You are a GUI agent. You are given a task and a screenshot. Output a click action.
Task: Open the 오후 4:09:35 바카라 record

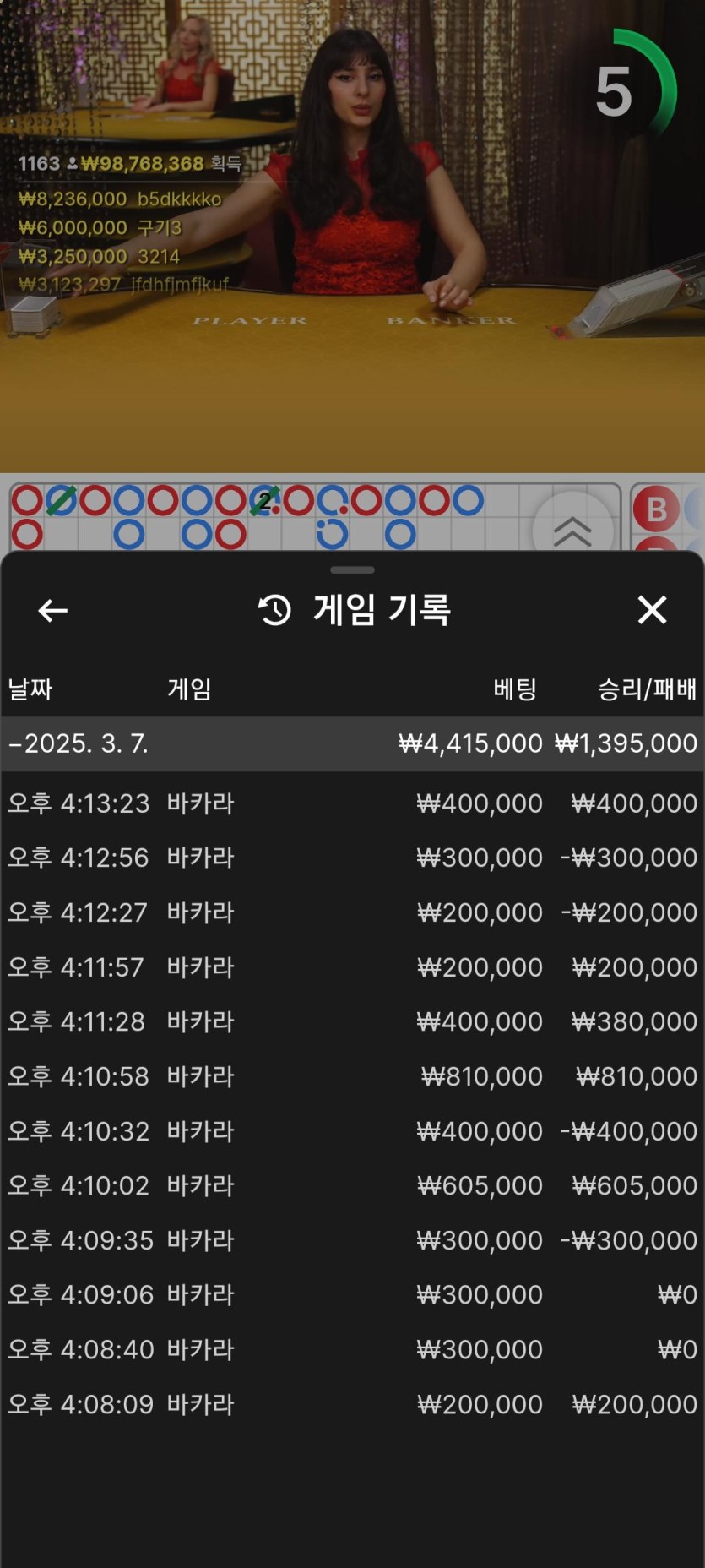(352, 1240)
